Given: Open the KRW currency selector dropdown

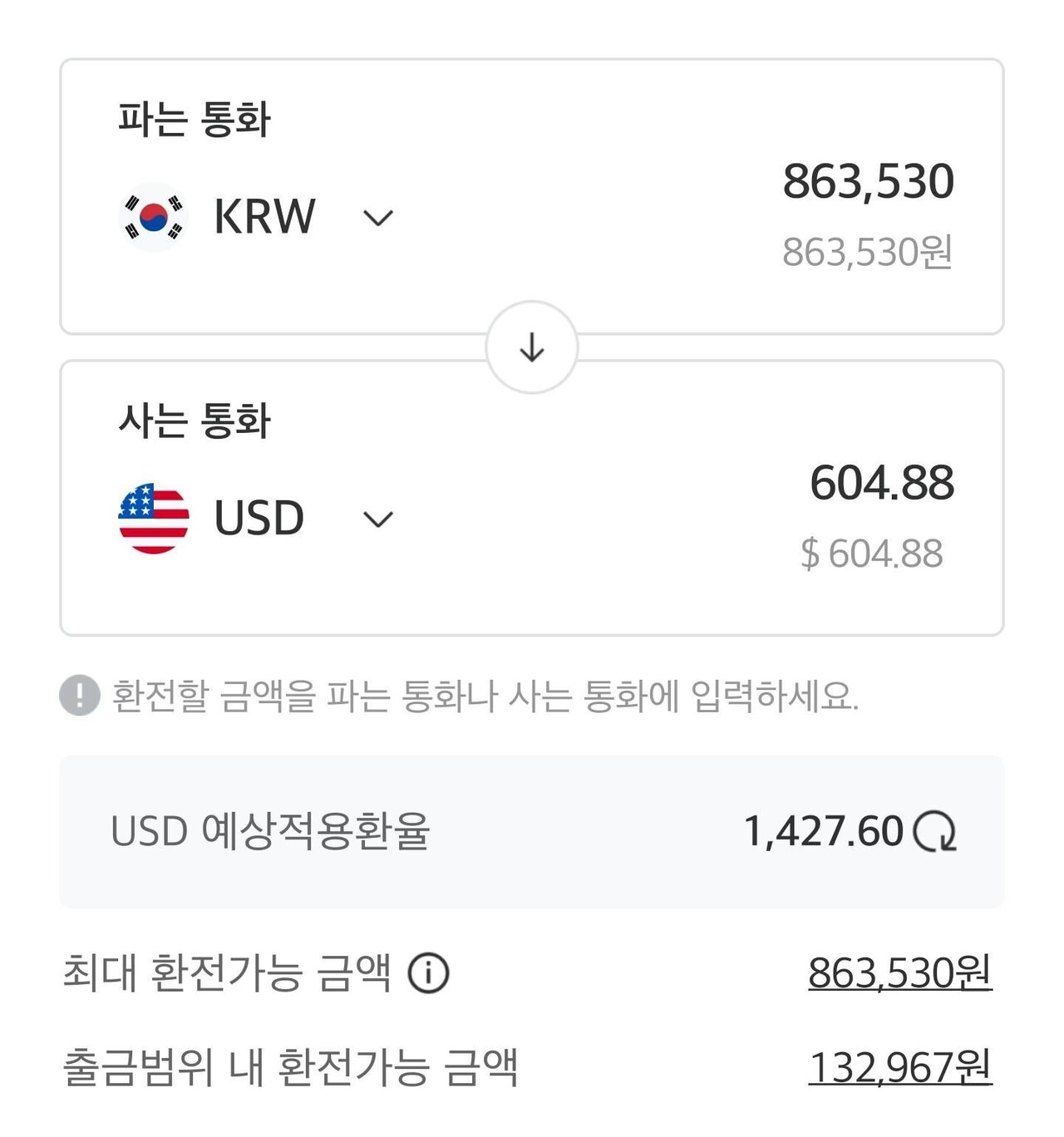Looking at the screenshot, I should click(378, 218).
